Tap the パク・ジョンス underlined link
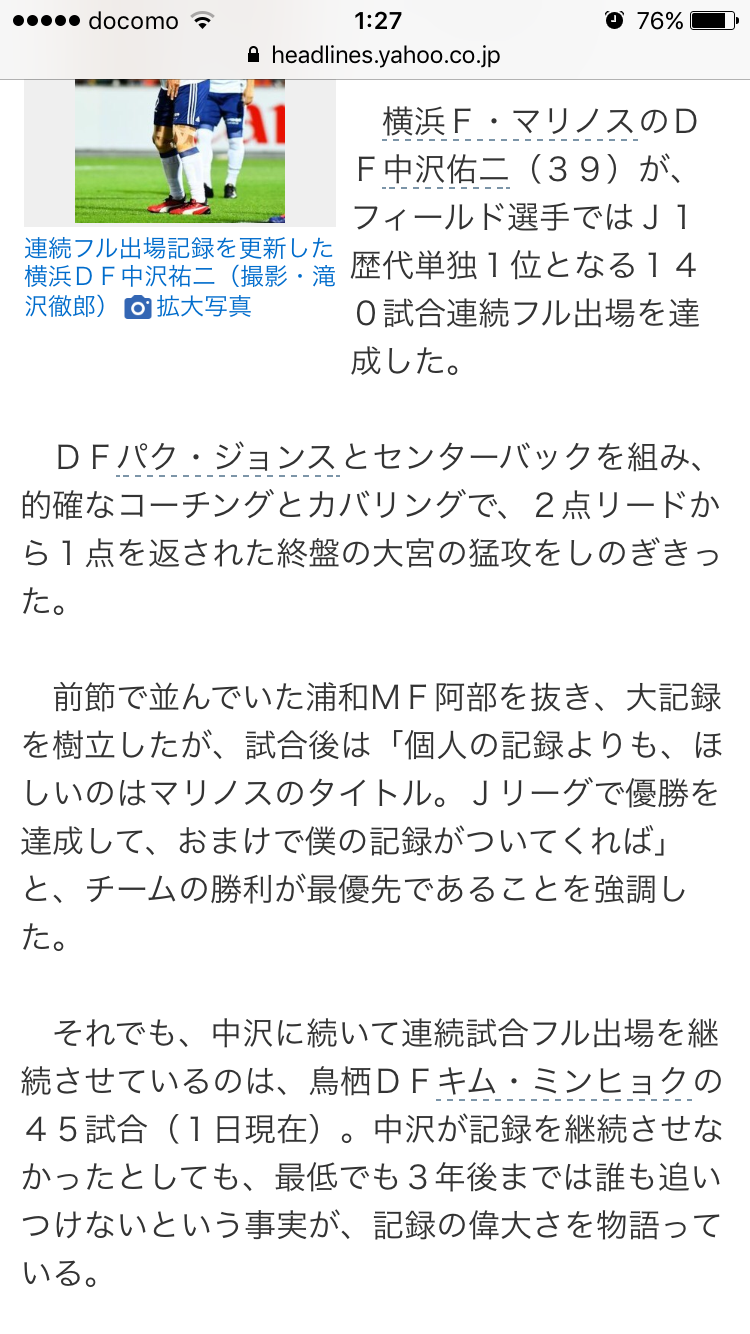Viewport: 750px width, 1334px height. (228, 457)
